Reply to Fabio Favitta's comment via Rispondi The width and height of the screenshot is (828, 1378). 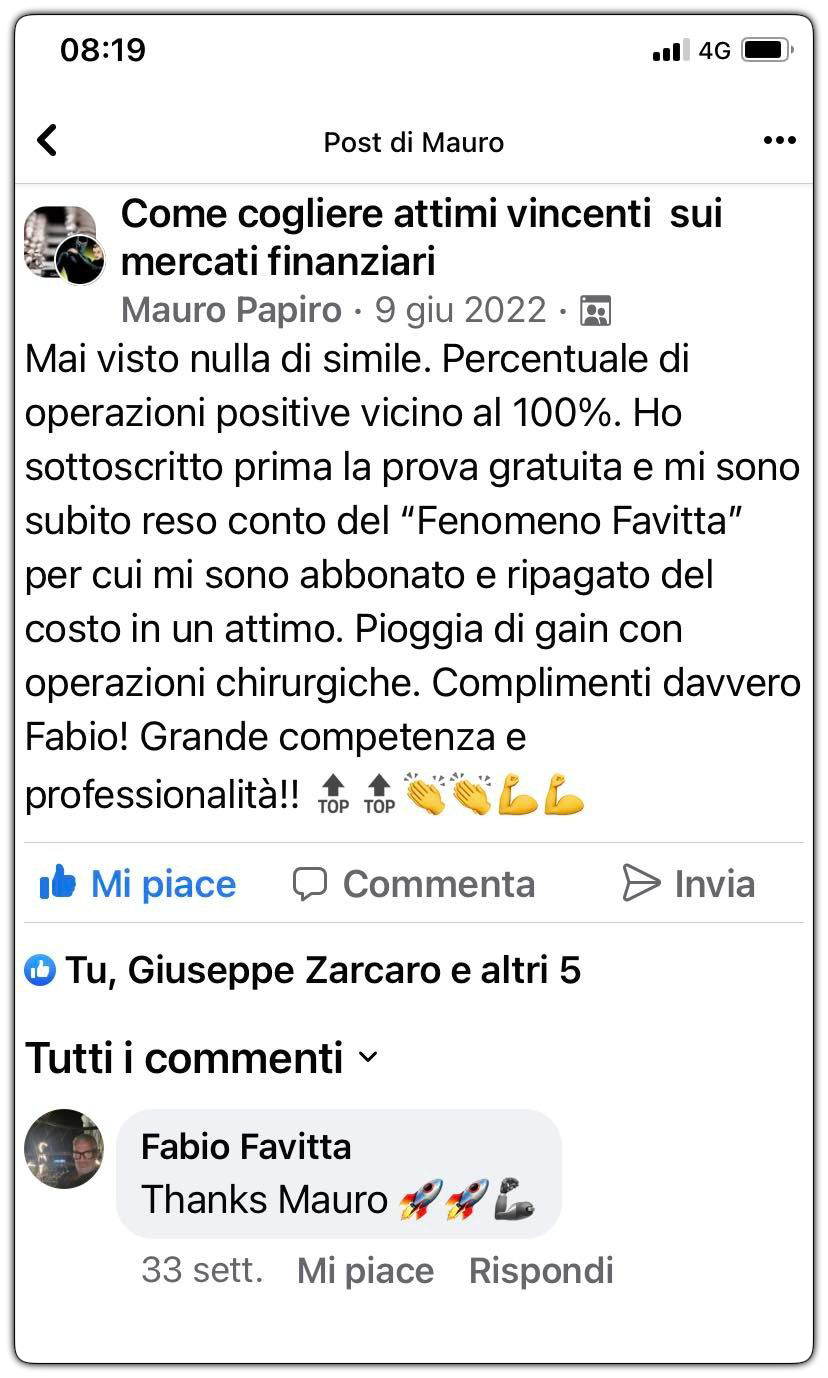[540, 1271]
